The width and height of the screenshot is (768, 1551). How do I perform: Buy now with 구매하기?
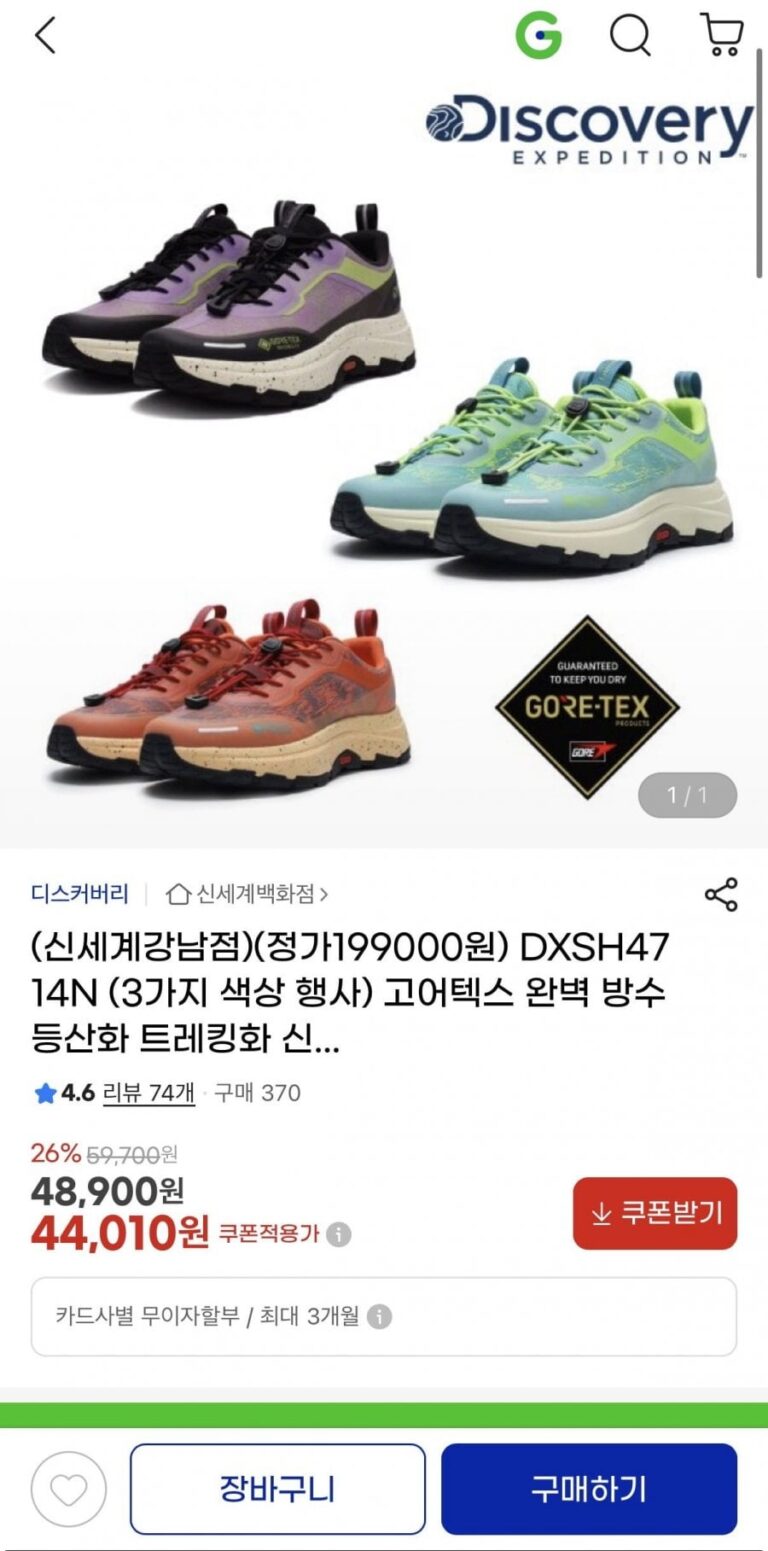tap(589, 1489)
